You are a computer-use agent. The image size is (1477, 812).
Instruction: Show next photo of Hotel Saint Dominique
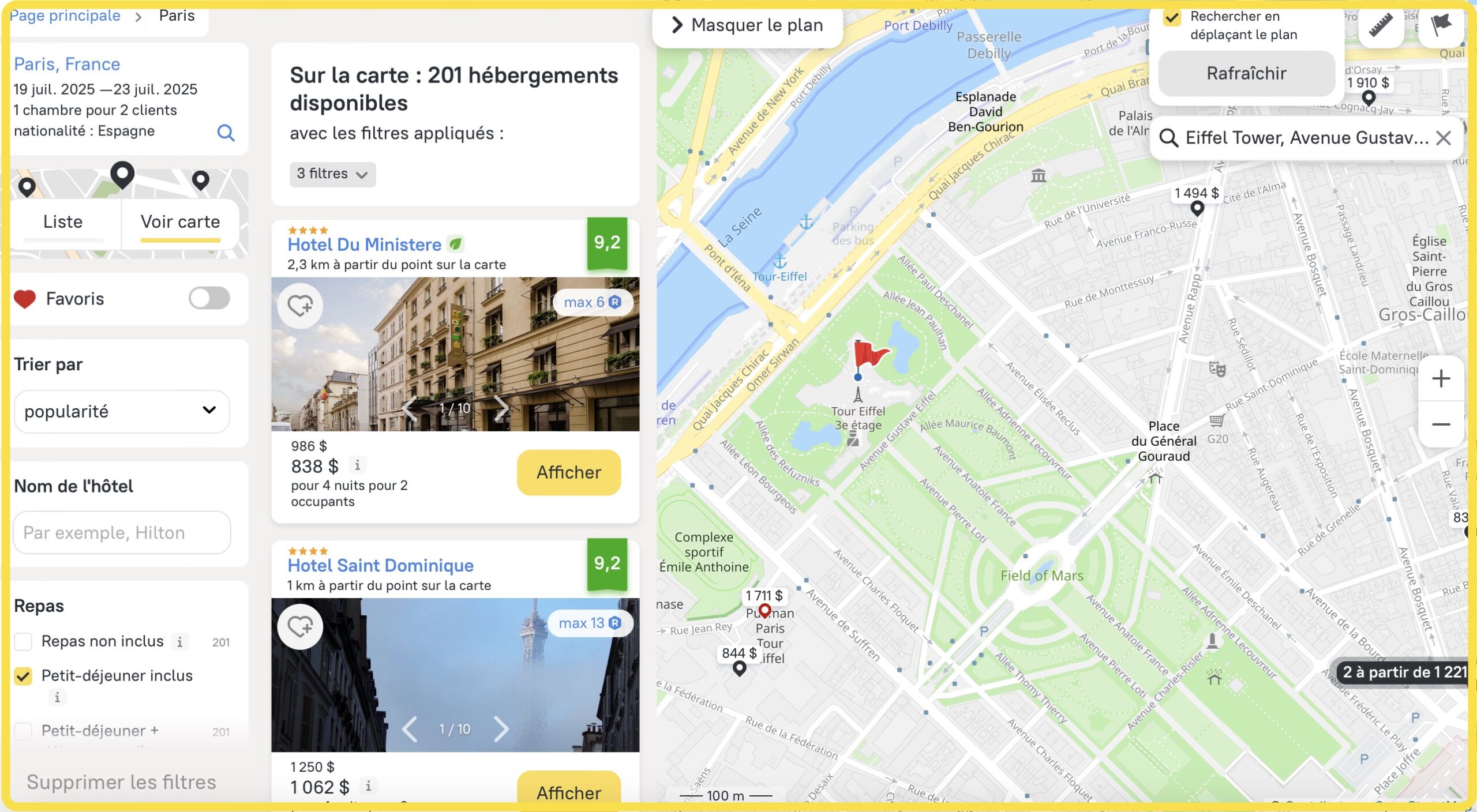click(501, 729)
